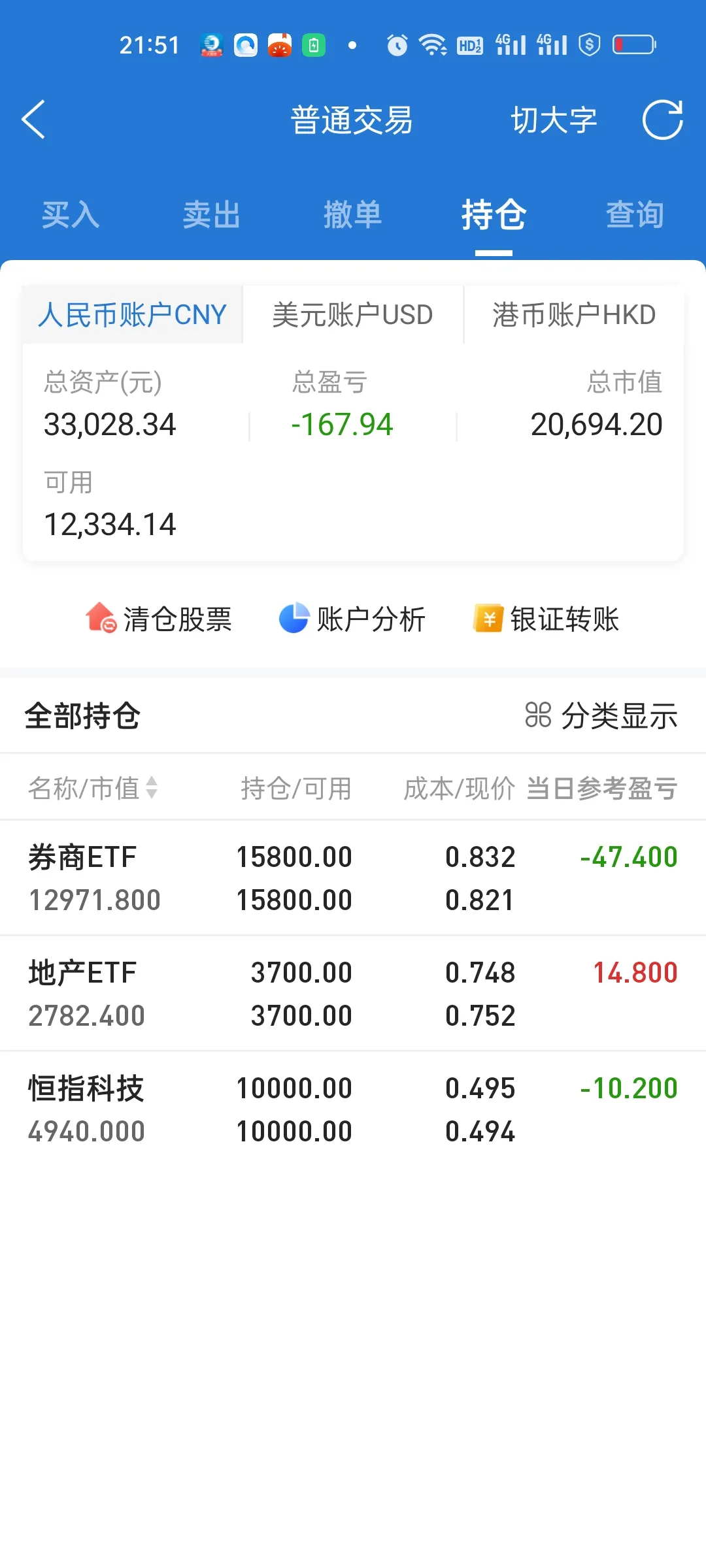Image resolution: width=706 pixels, height=1568 pixels.
Task: Switch to the 买入 tab
Action: 71,215
